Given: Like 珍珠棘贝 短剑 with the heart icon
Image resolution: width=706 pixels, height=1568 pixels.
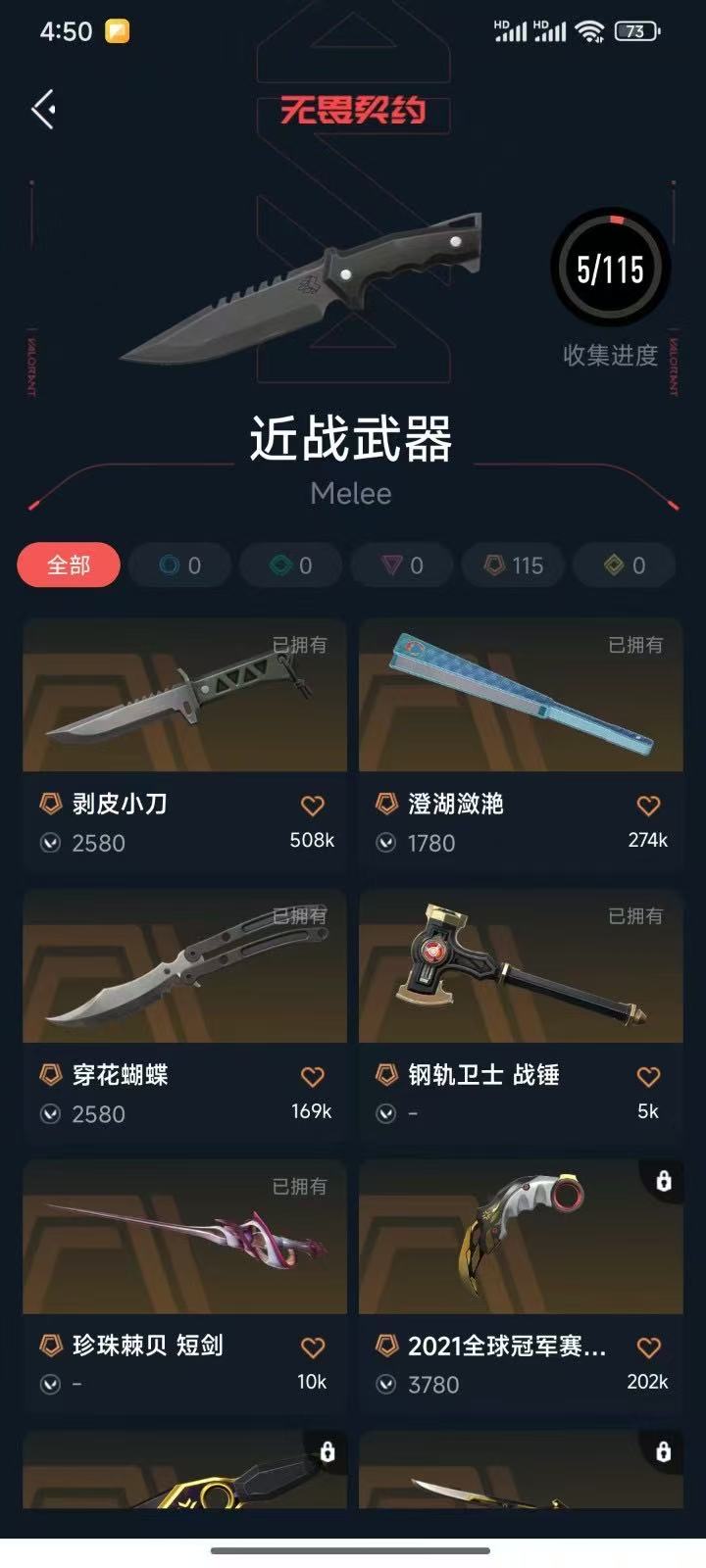Looking at the screenshot, I should click(x=312, y=1347).
